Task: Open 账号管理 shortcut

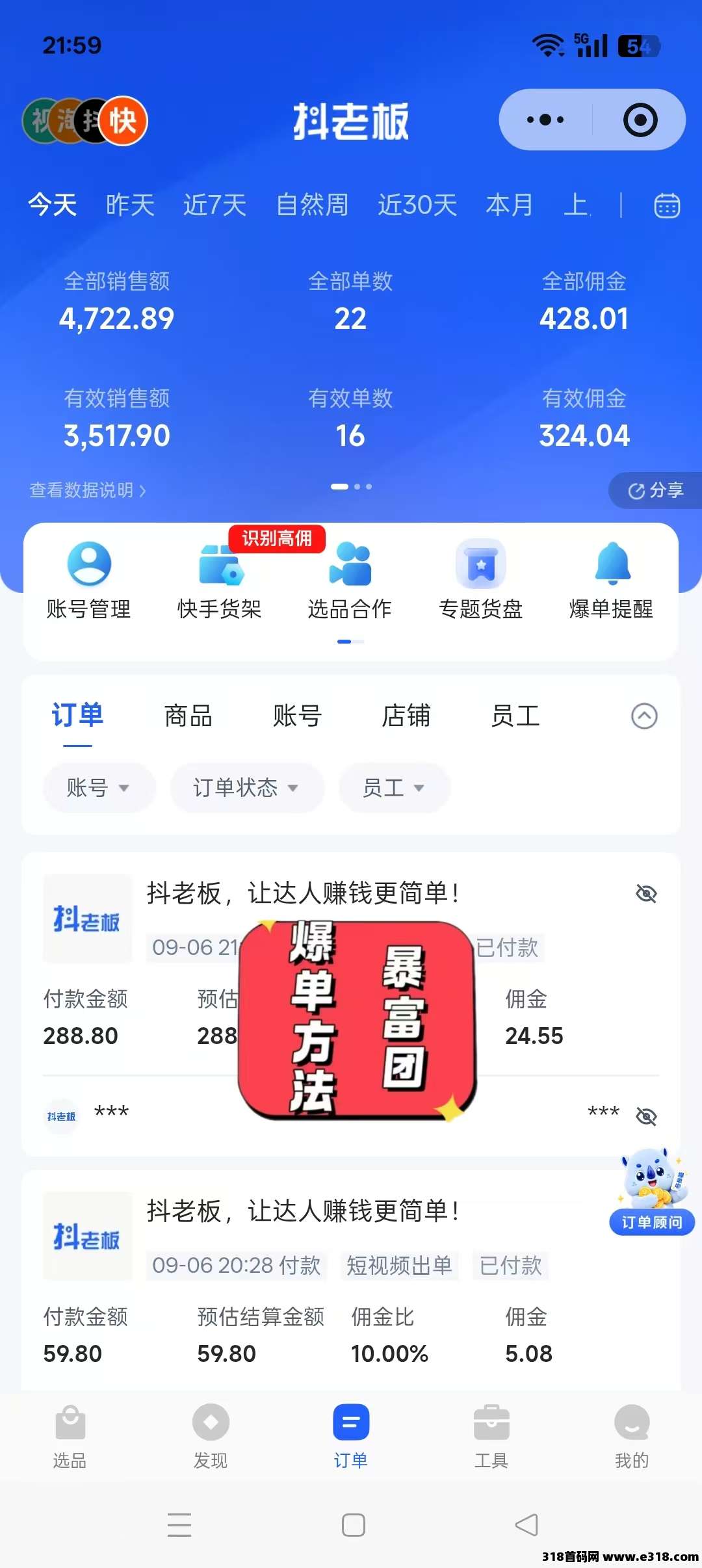Action: (x=88, y=581)
